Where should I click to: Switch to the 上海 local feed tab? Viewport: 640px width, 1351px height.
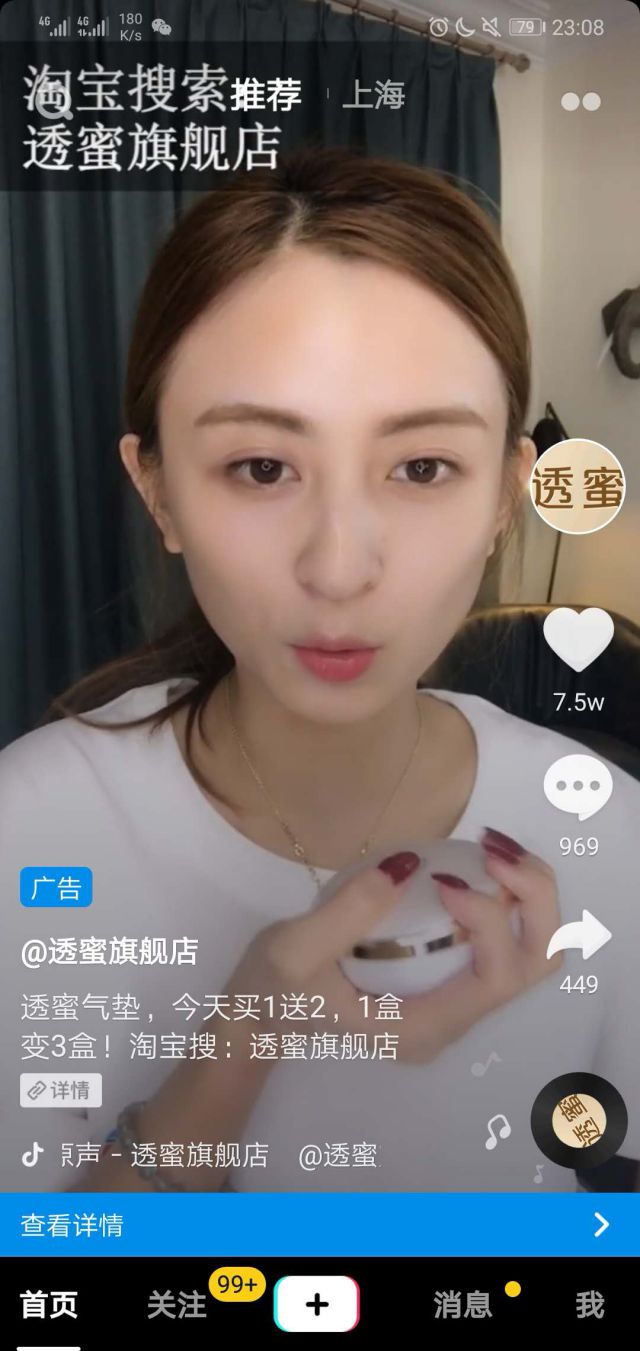pos(373,96)
